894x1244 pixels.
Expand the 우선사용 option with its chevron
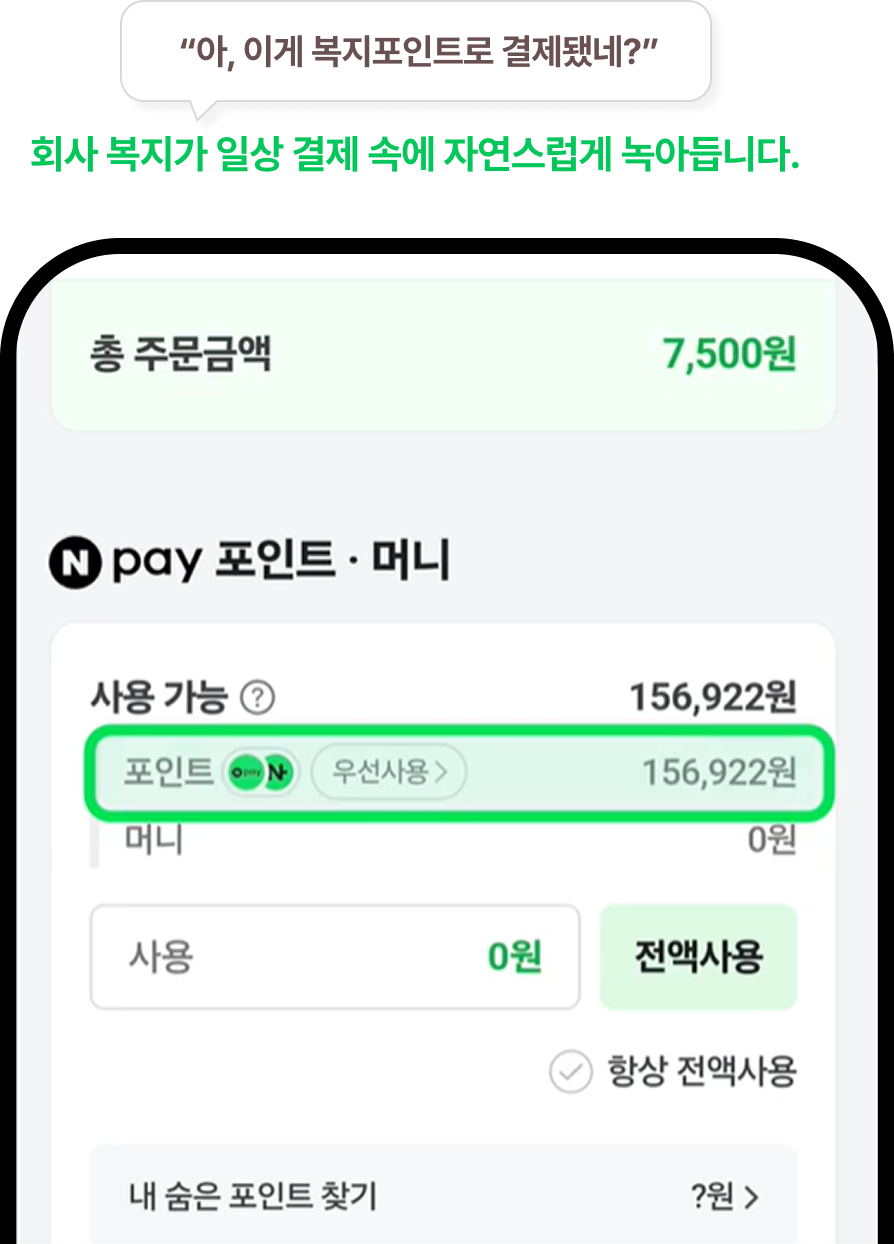point(444,771)
